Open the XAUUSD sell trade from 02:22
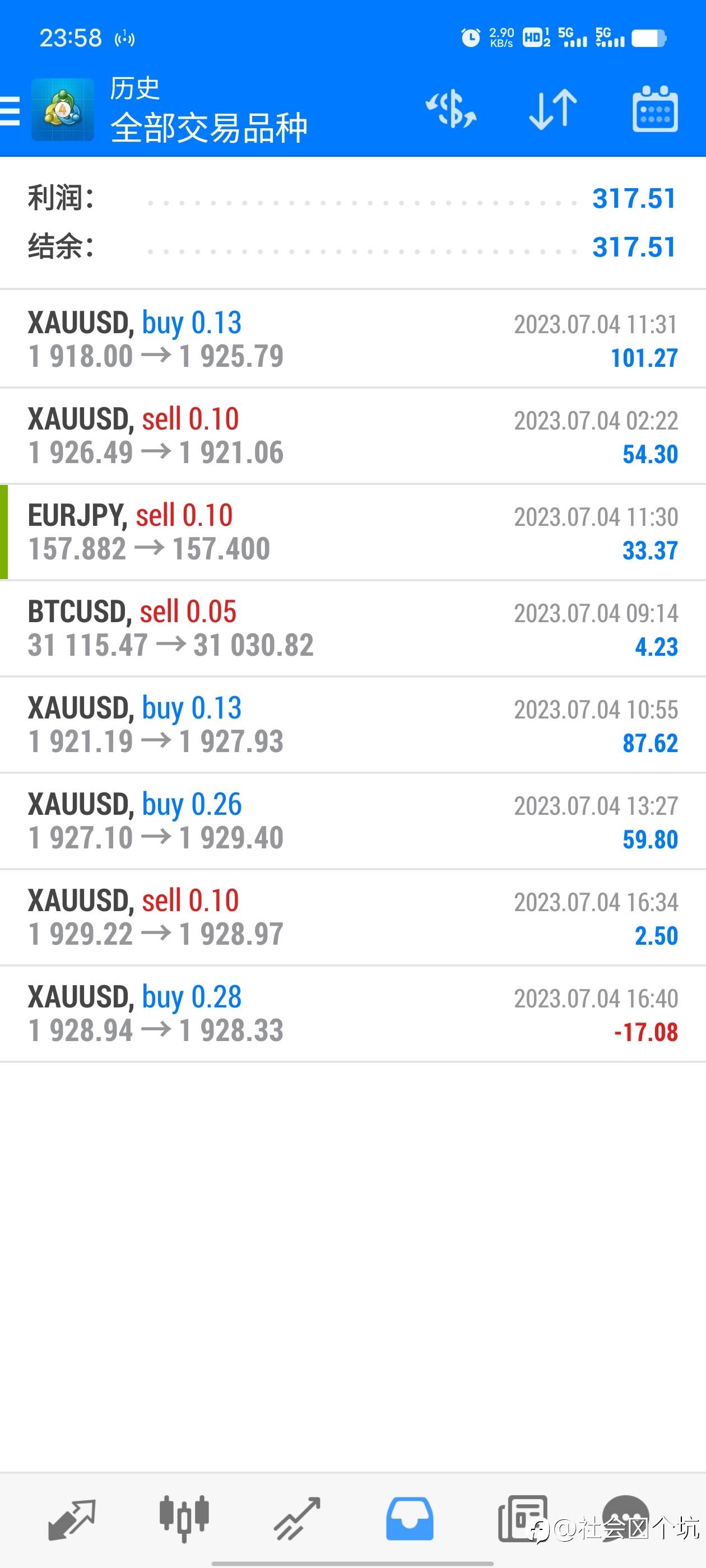The height and width of the screenshot is (1568, 706). pos(352,435)
